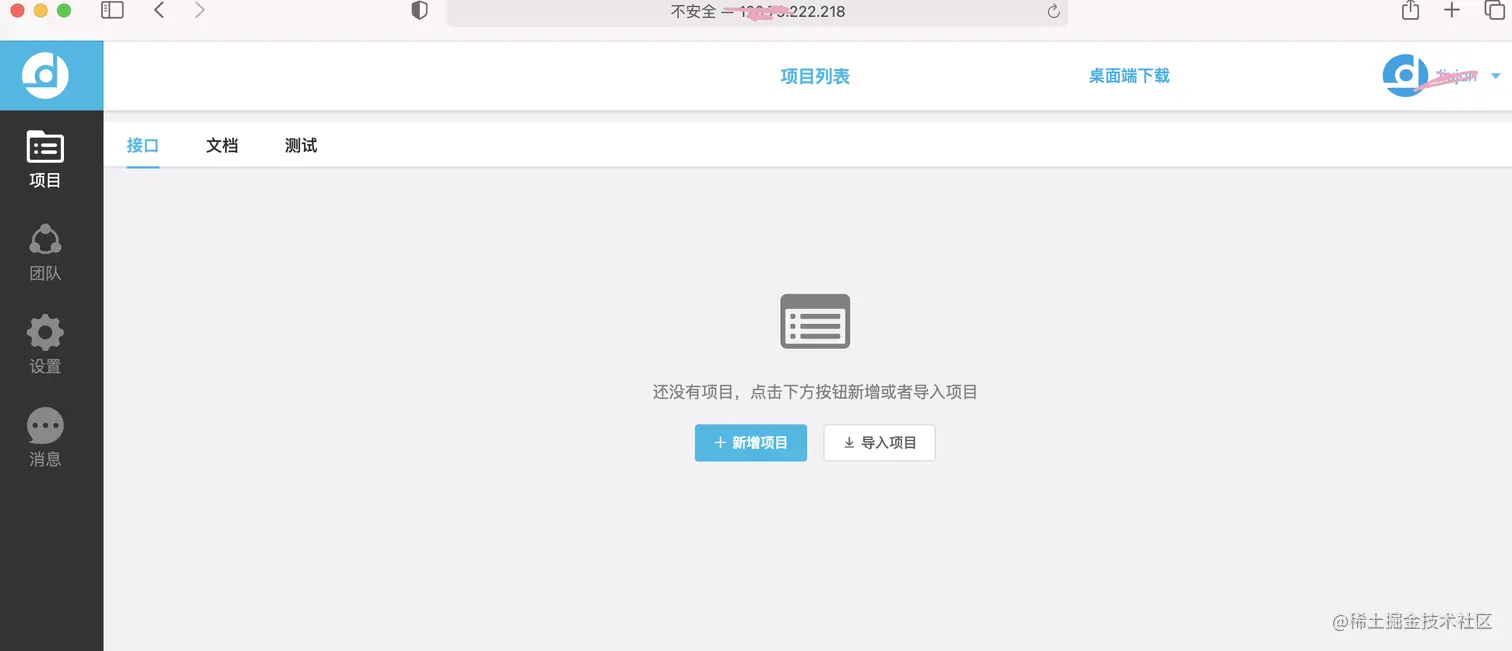Reload the page in the address bar
This screenshot has width=1512, height=651.
(1053, 11)
